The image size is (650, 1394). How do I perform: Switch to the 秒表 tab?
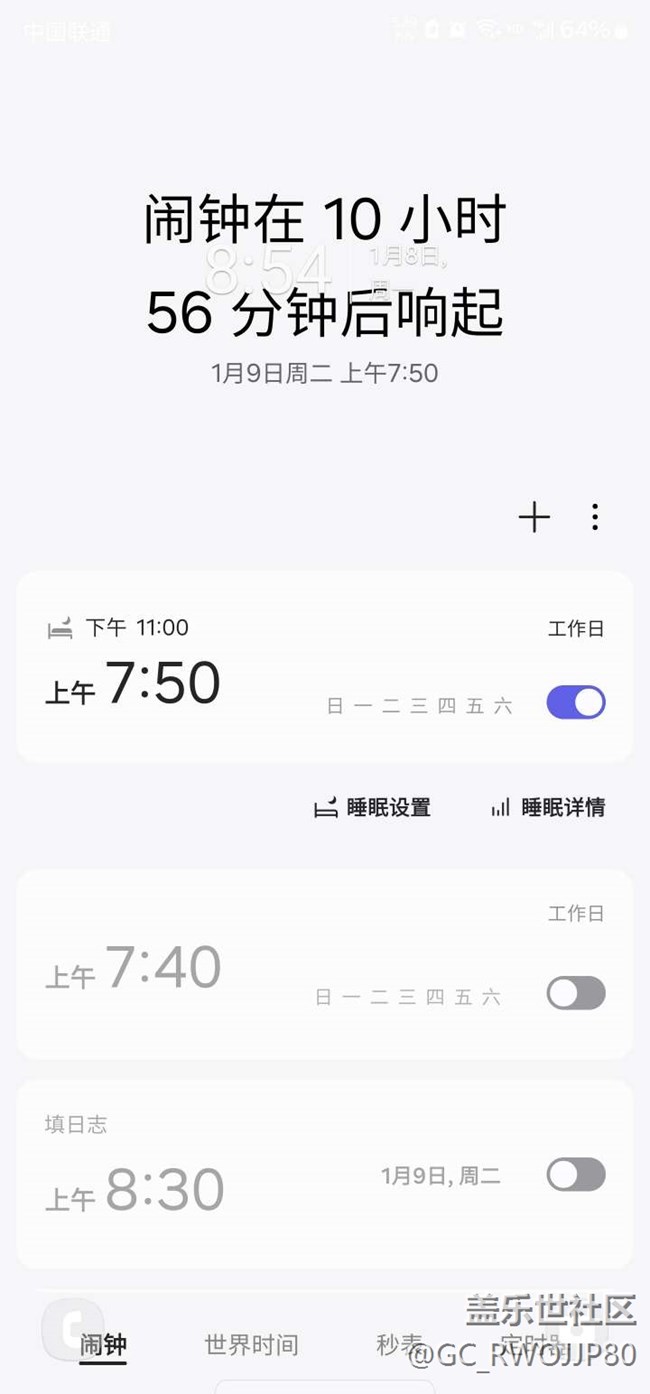coord(400,1345)
